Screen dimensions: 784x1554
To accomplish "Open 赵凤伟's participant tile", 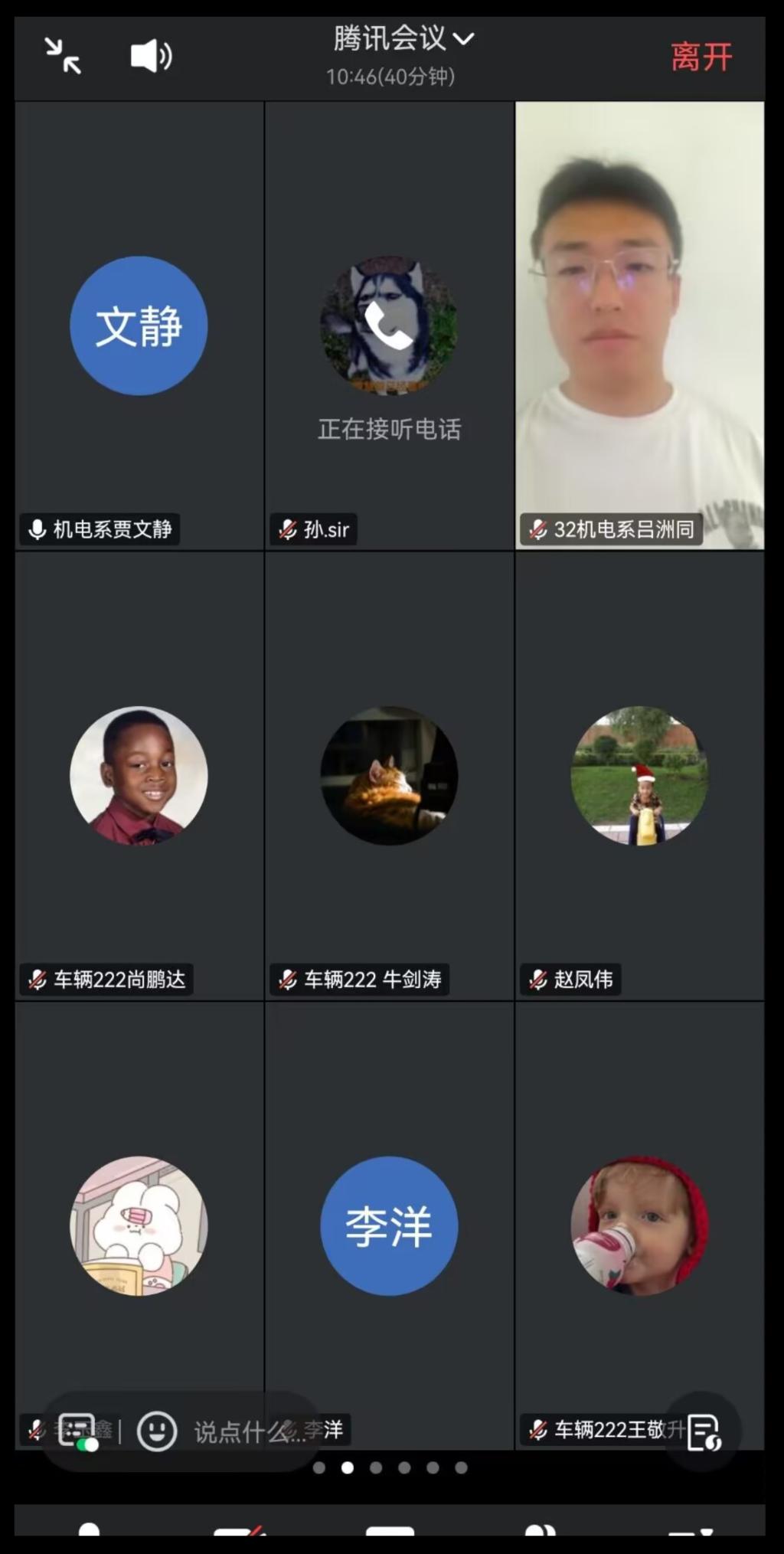I will coord(639,775).
